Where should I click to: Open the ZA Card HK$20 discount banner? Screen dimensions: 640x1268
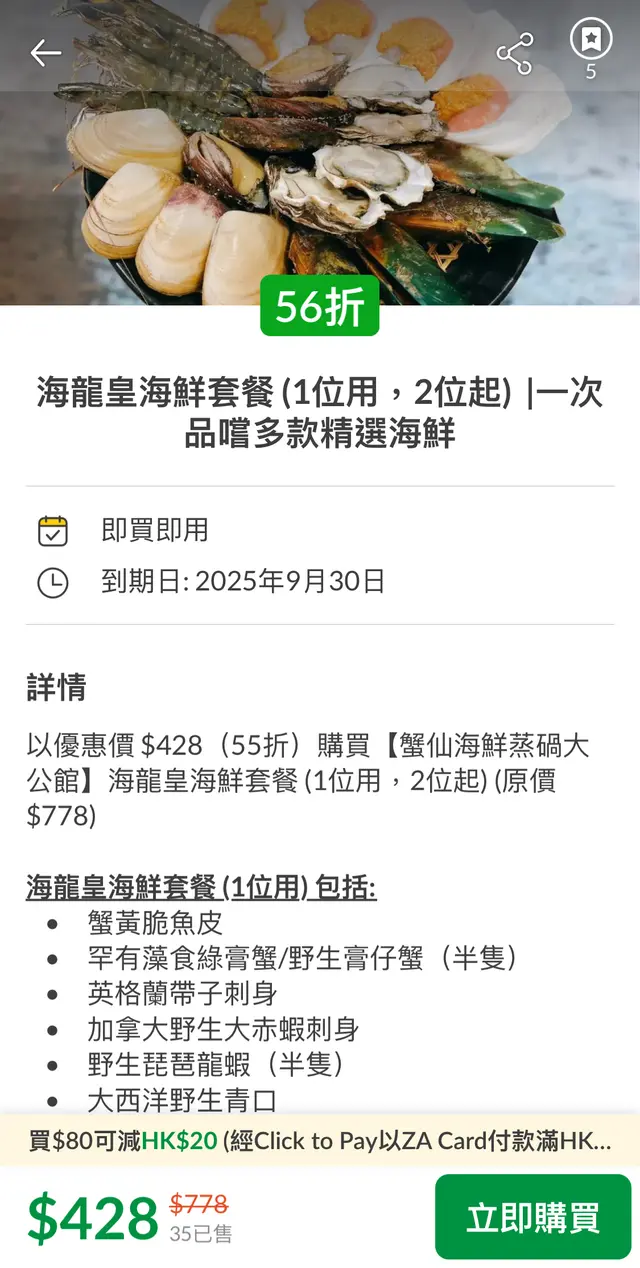[320, 1141]
